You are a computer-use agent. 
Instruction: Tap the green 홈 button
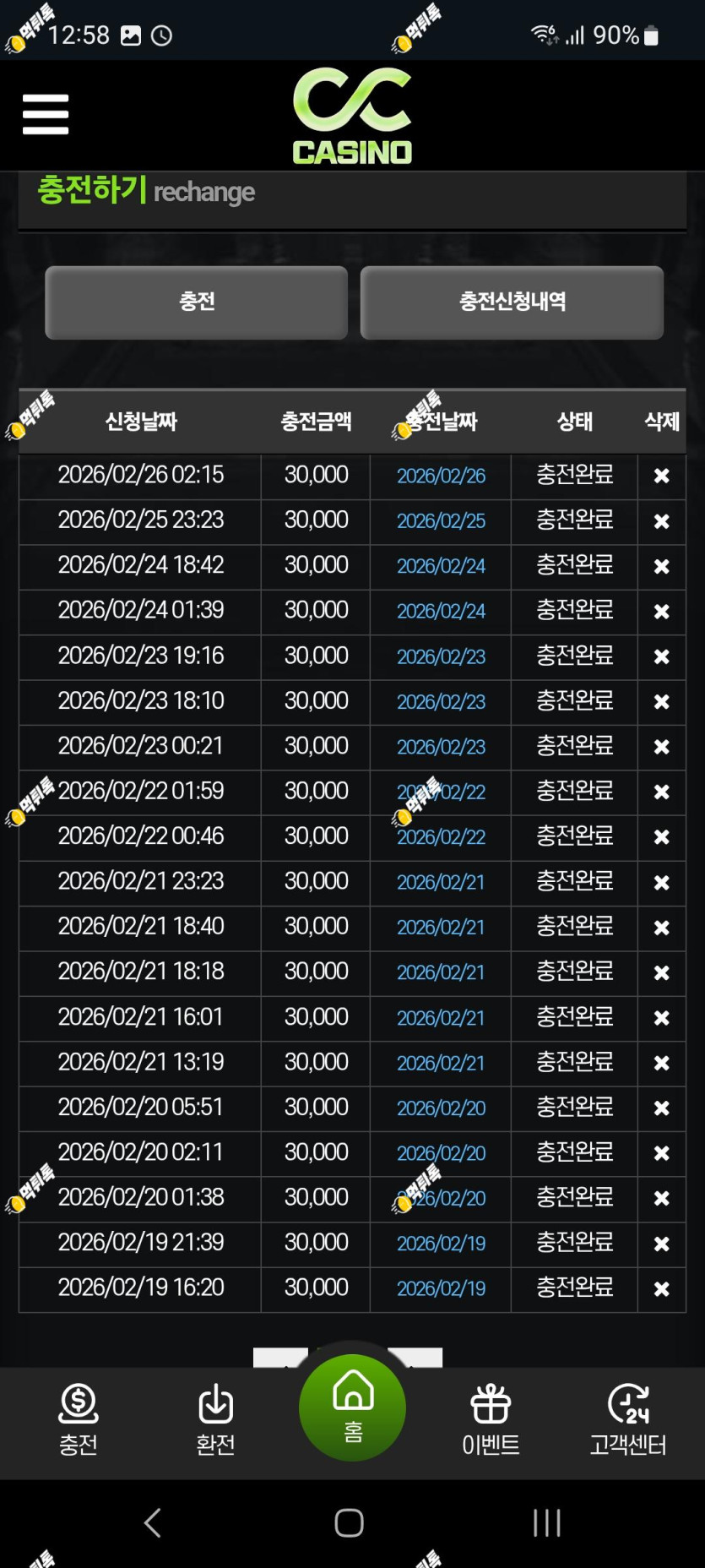click(352, 1407)
